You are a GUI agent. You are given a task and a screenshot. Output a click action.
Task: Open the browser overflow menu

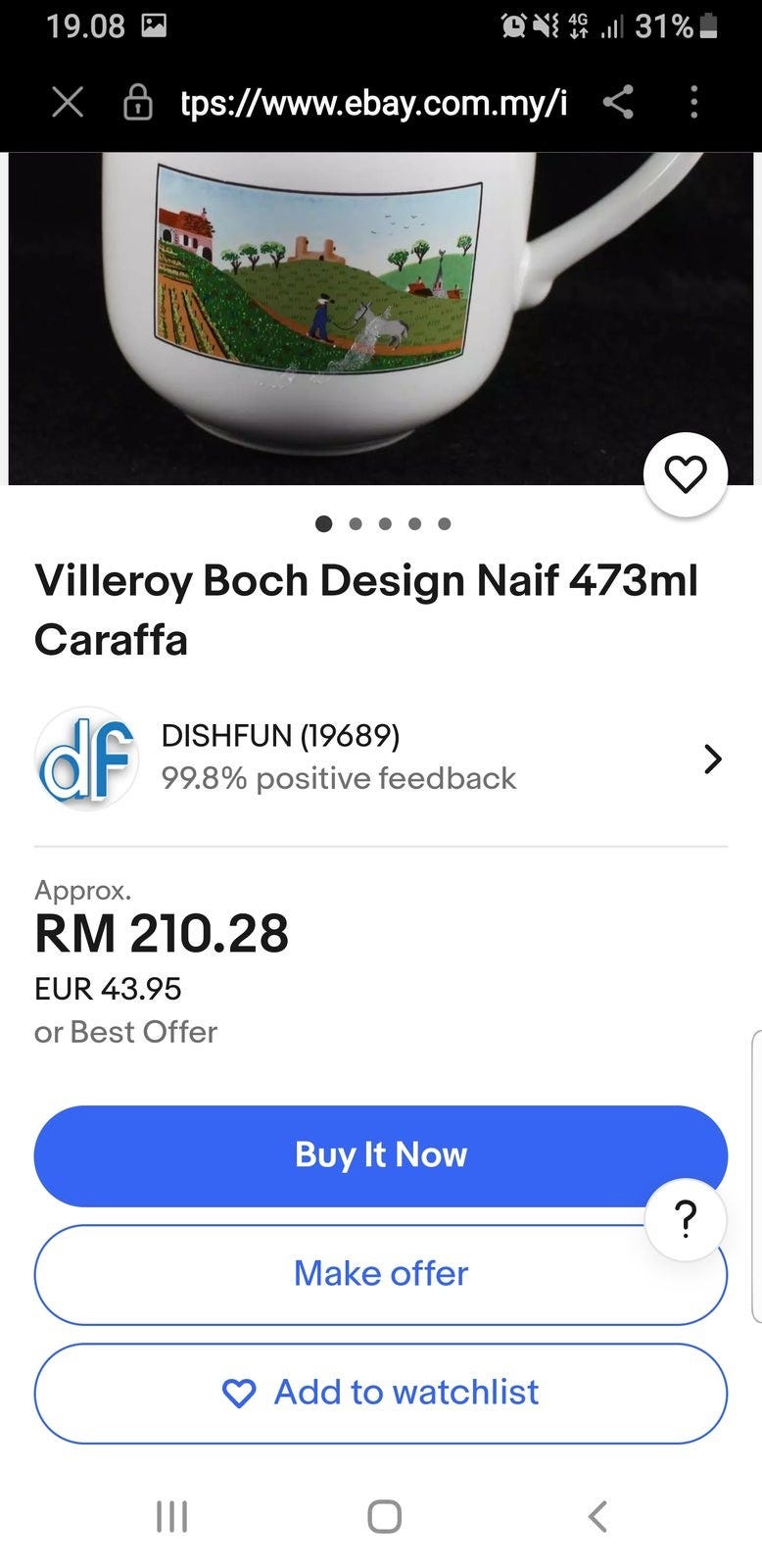pyautogui.click(x=693, y=101)
